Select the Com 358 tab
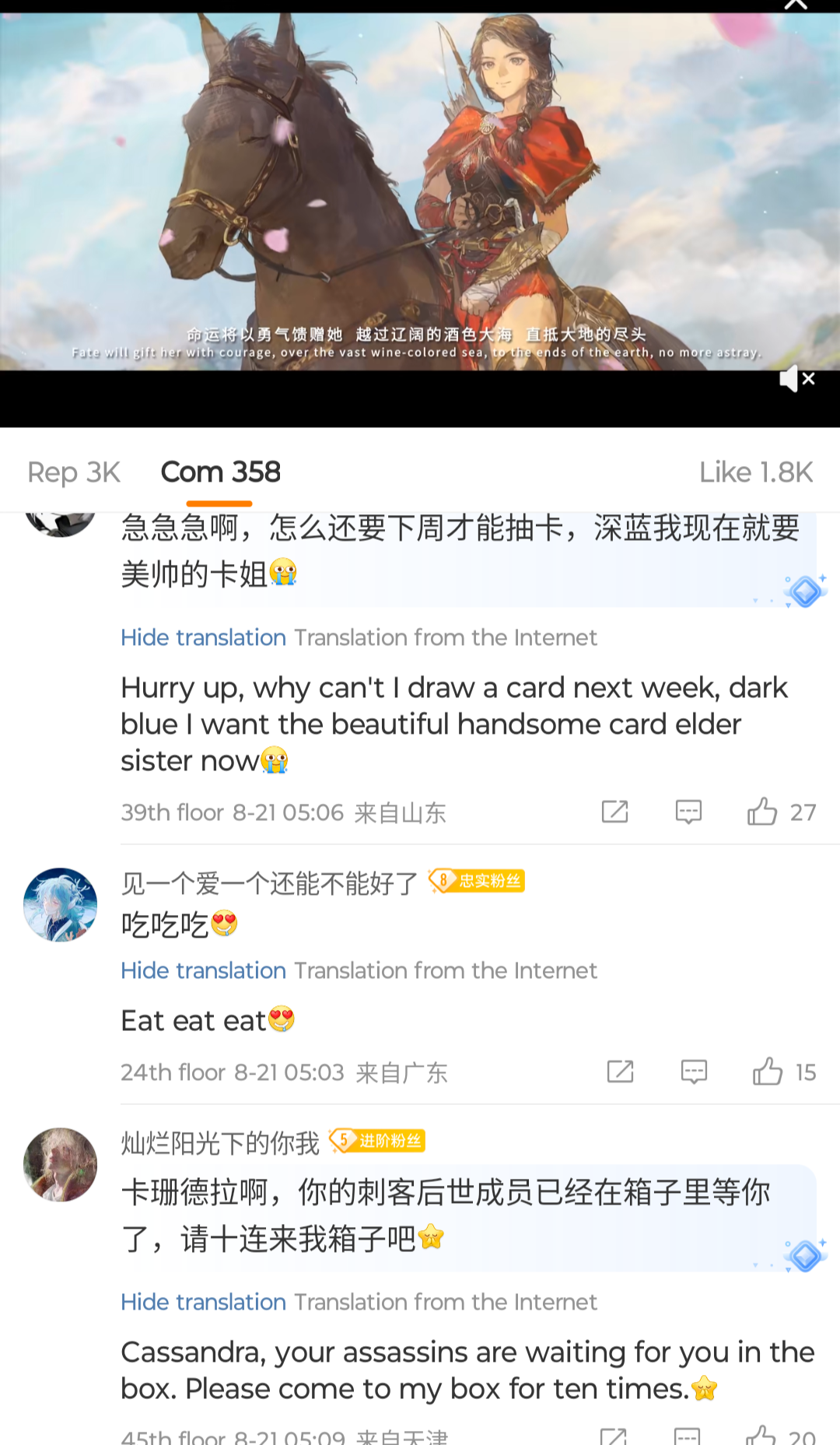This screenshot has width=840, height=1445. [220, 472]
